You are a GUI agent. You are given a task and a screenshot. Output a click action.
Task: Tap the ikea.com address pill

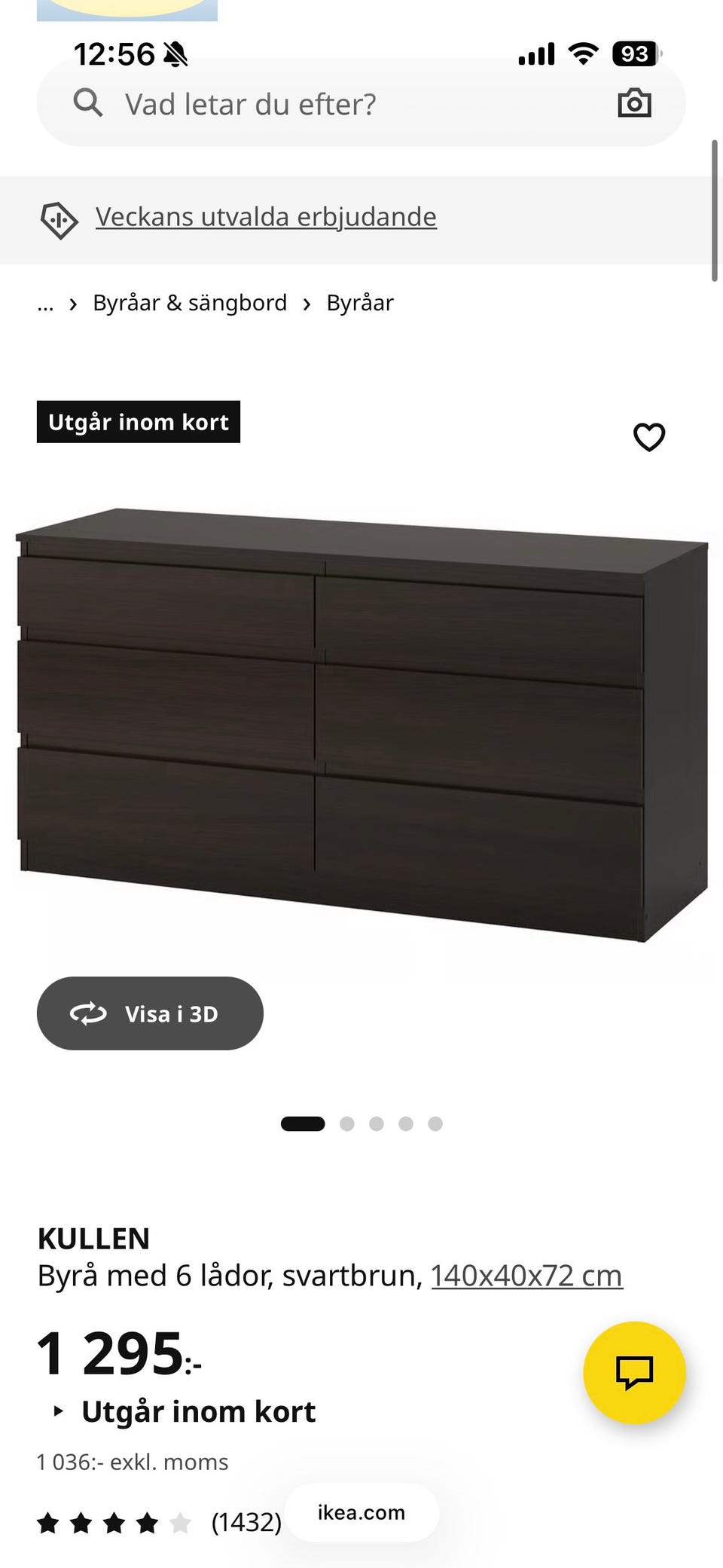click(x=361, y=1512)
